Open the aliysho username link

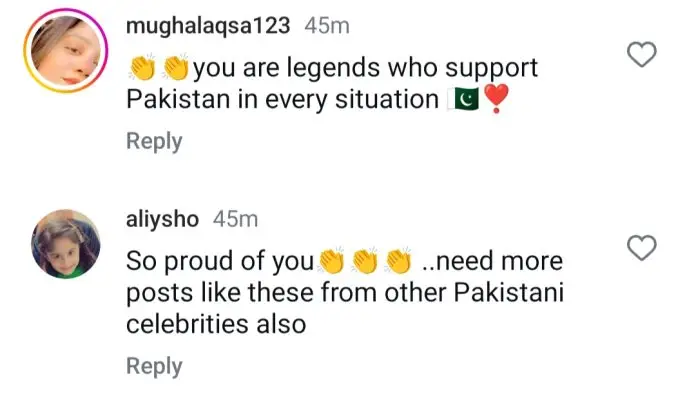coord(165,218)
